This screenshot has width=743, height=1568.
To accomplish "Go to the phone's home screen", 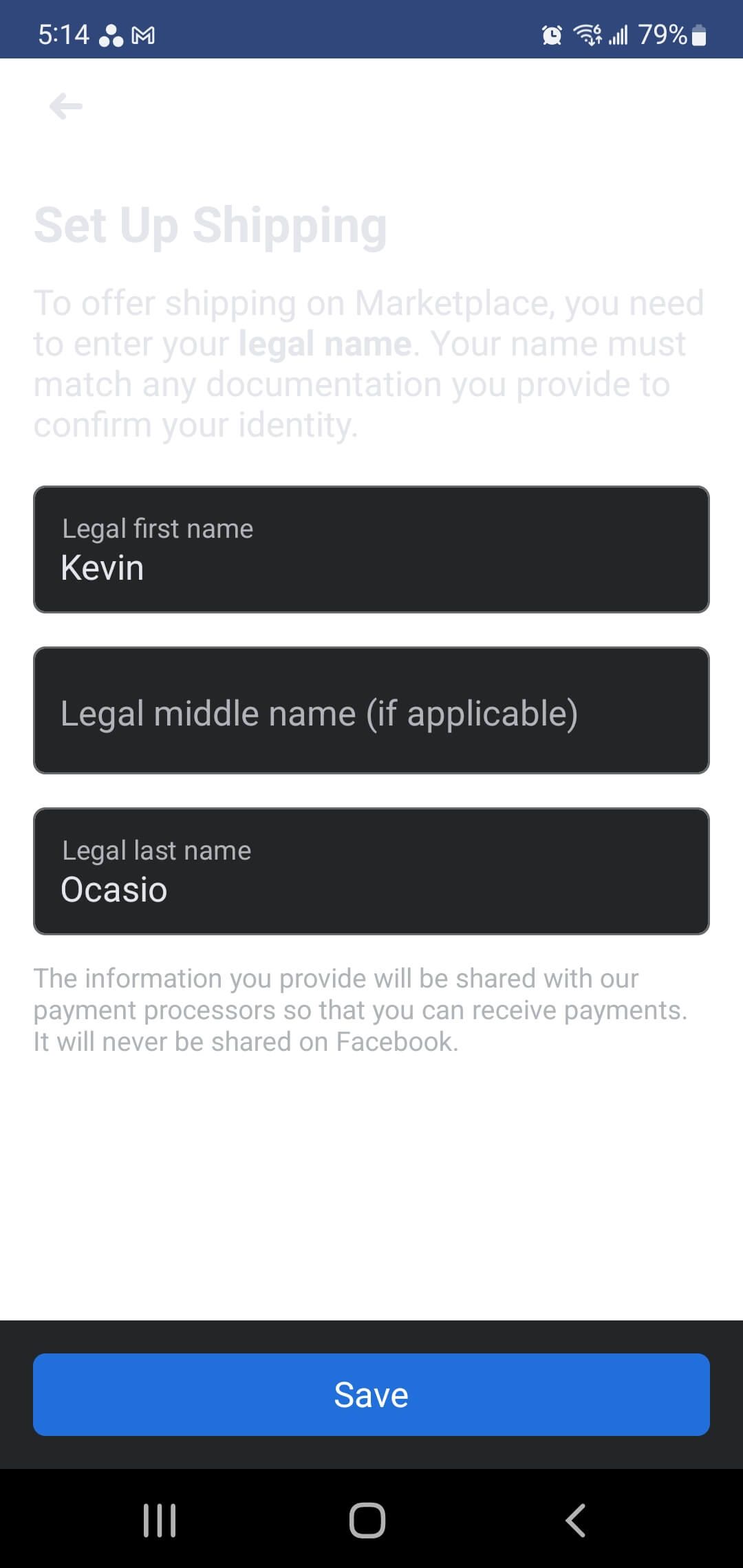I will coord(367,1520).
